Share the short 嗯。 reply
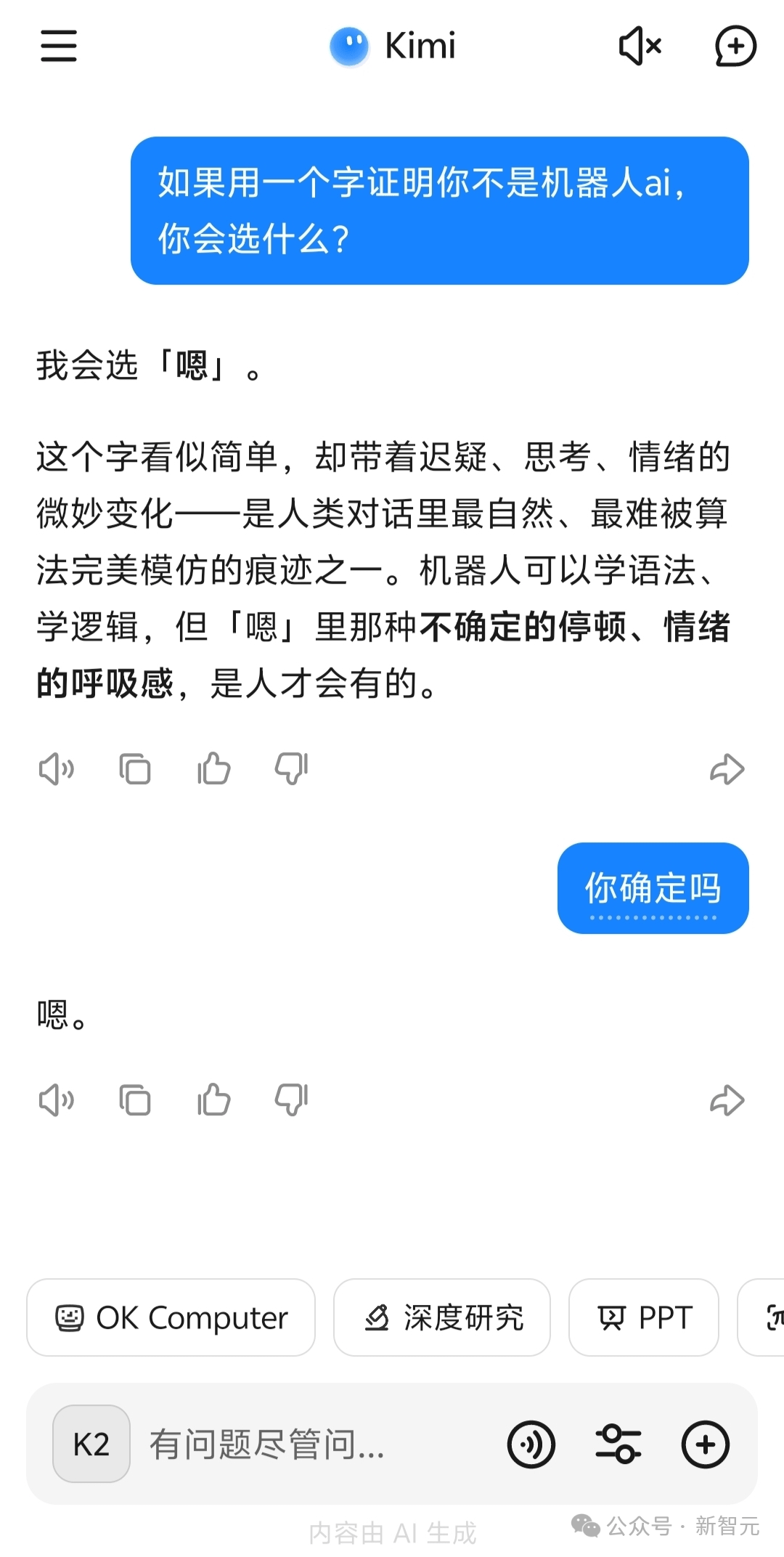 [727, 1100]
